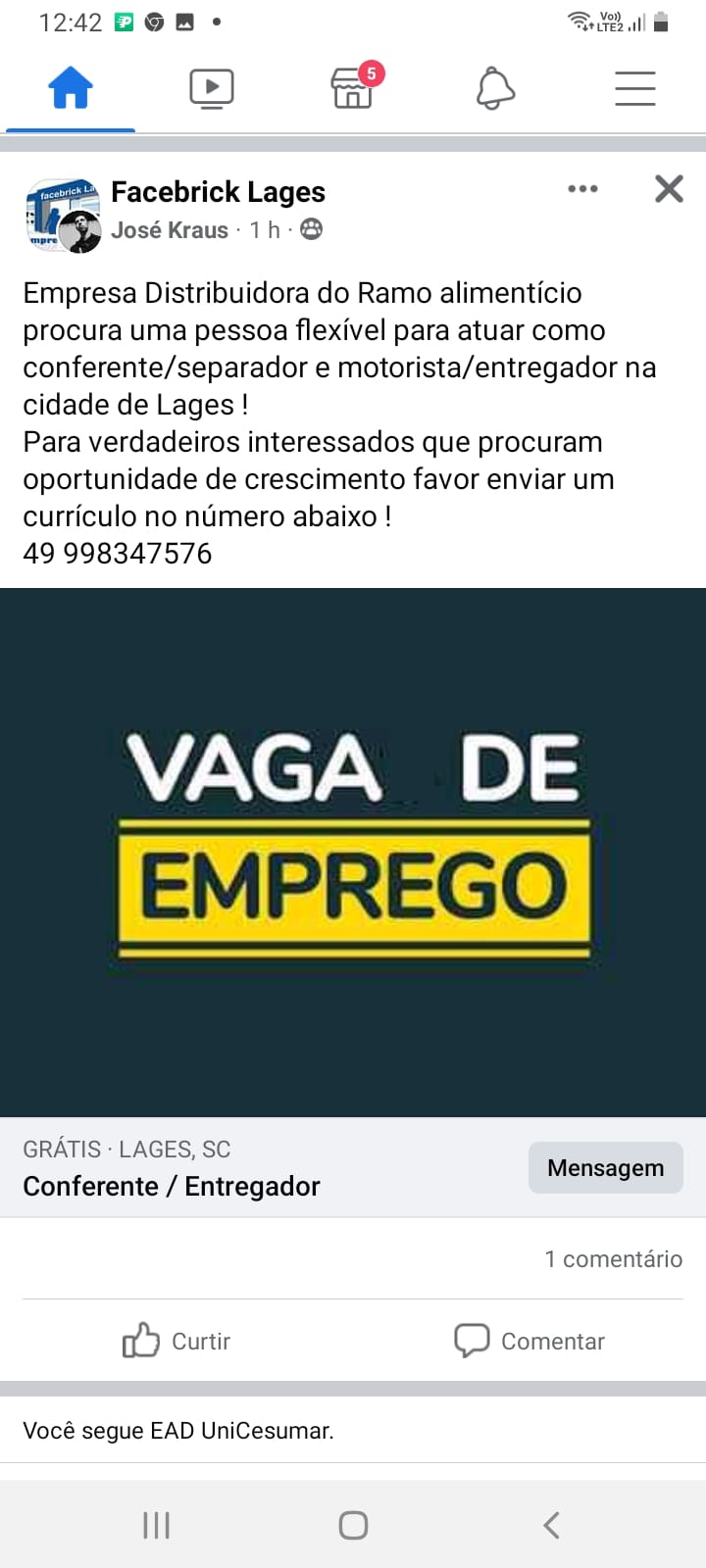Open the Marketplace tab
Image resolution: width=706 pixels, height=1568 pixels.
353,87
